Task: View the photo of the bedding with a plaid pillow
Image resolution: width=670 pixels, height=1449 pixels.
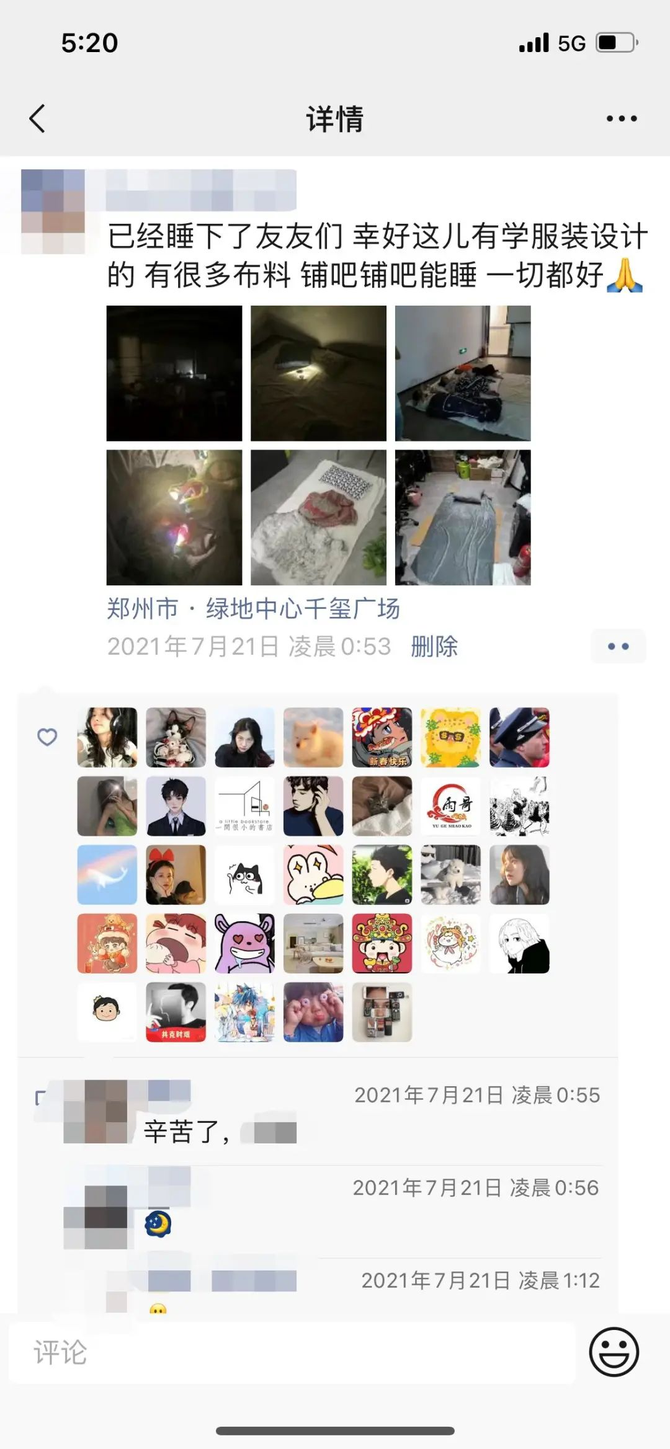Action: pos(318,517)
